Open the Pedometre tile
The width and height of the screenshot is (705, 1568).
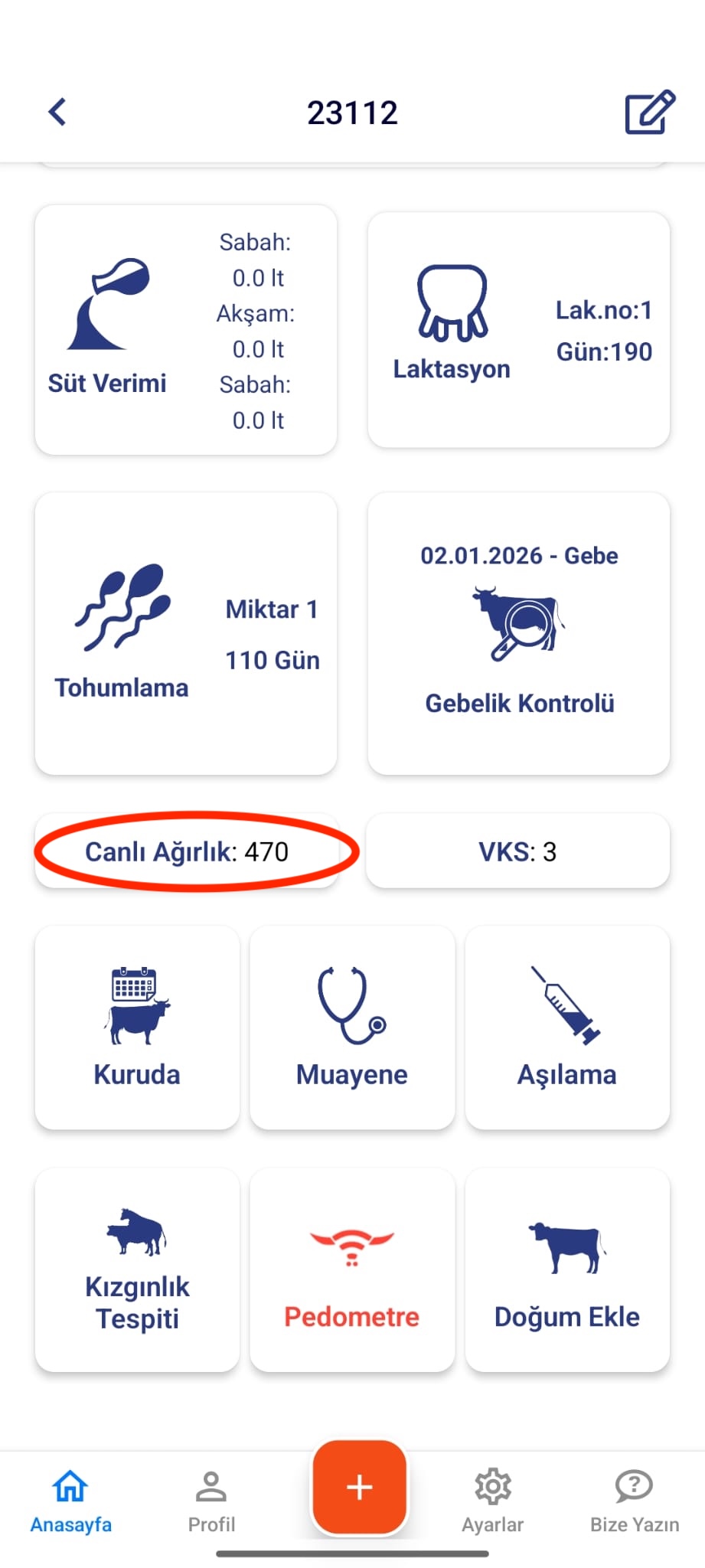click(352, 1269)
